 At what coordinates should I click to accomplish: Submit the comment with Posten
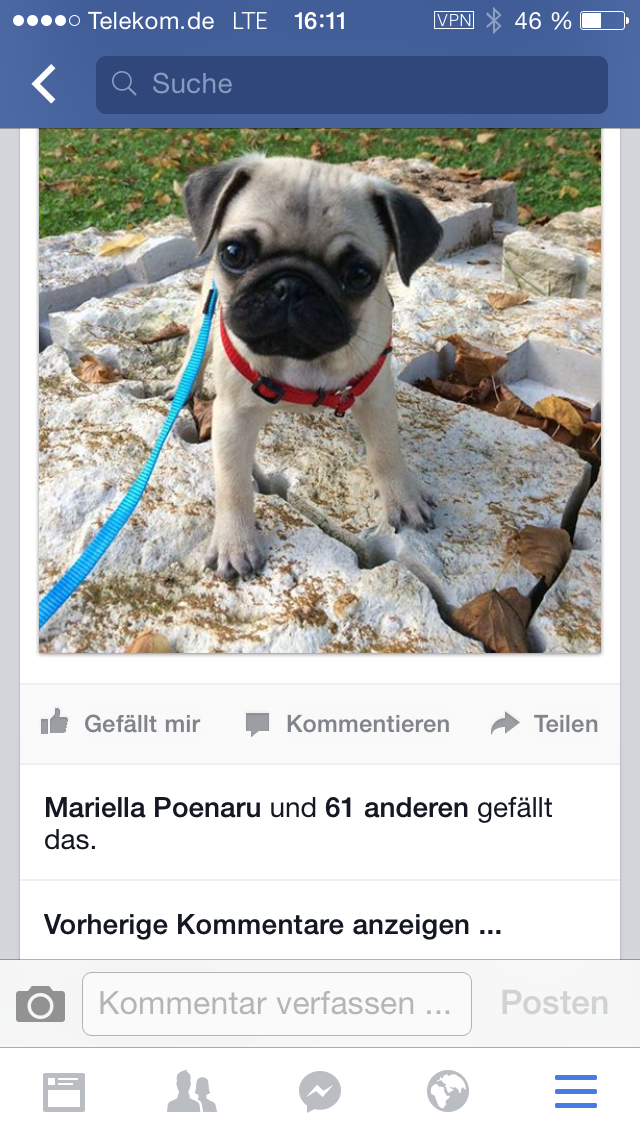554,1004
